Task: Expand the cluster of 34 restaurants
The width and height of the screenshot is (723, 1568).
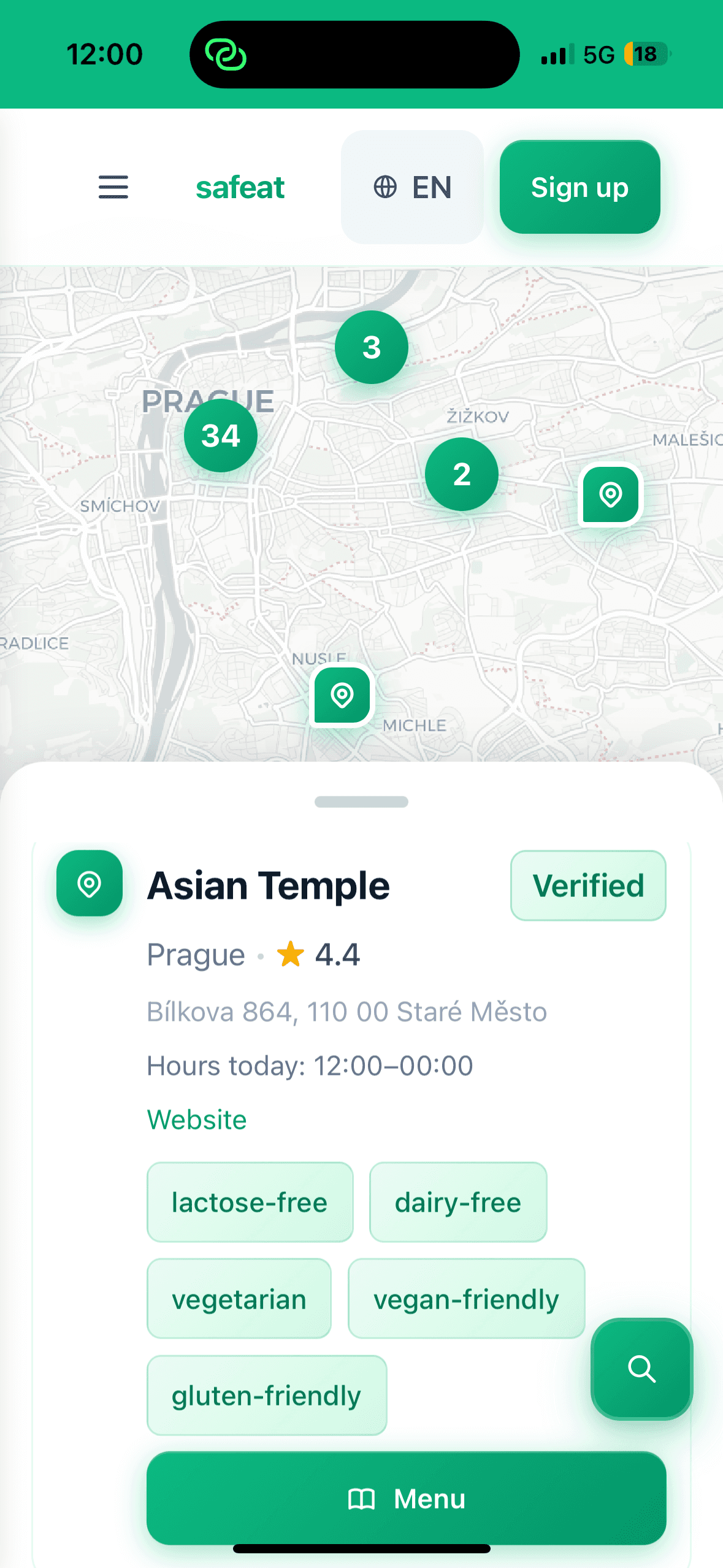Action: pos(221,435)
